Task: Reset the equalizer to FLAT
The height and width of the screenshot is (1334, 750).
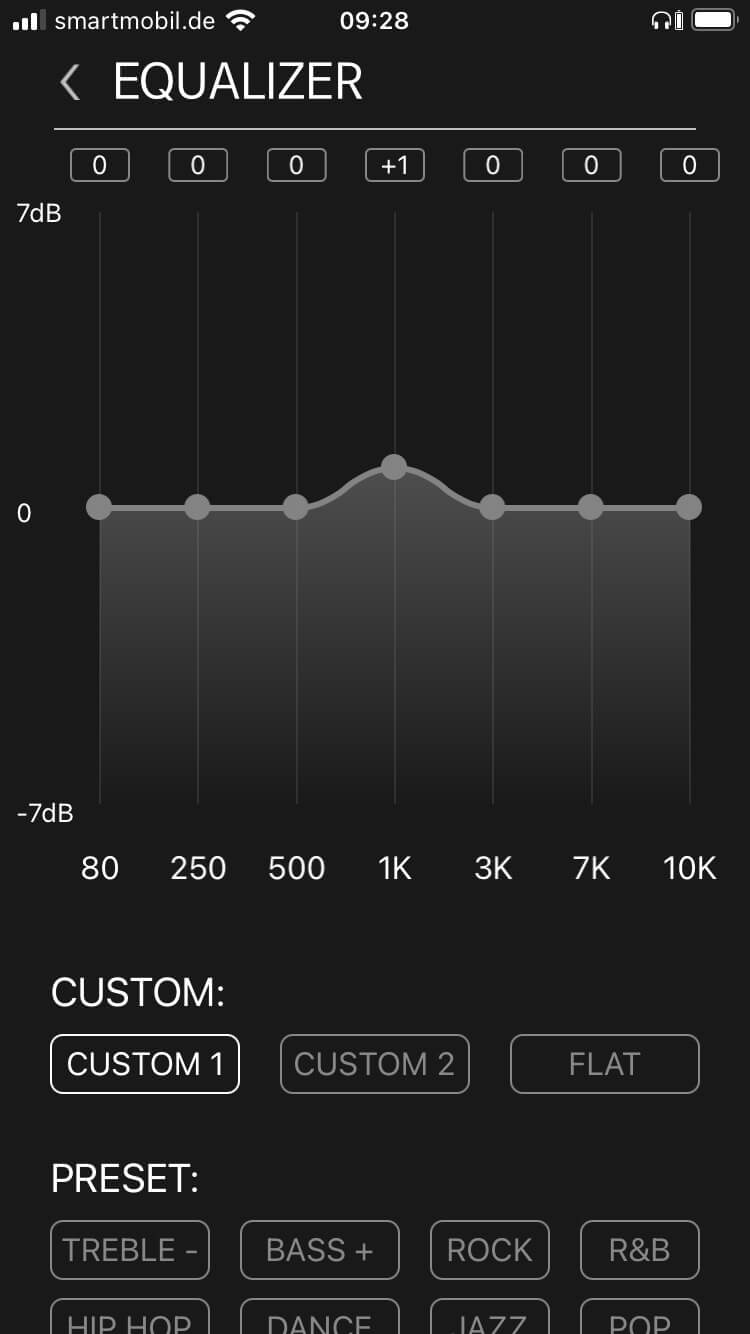Action: pyautogui.click(x=604, y=1064)
